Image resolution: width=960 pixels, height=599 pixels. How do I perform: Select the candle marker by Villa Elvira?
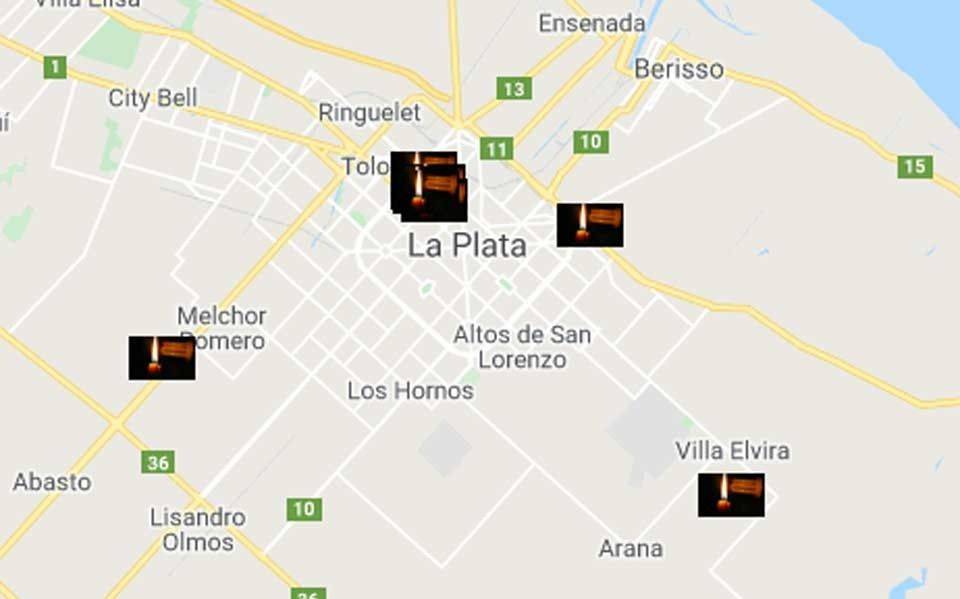coord(731,495)
